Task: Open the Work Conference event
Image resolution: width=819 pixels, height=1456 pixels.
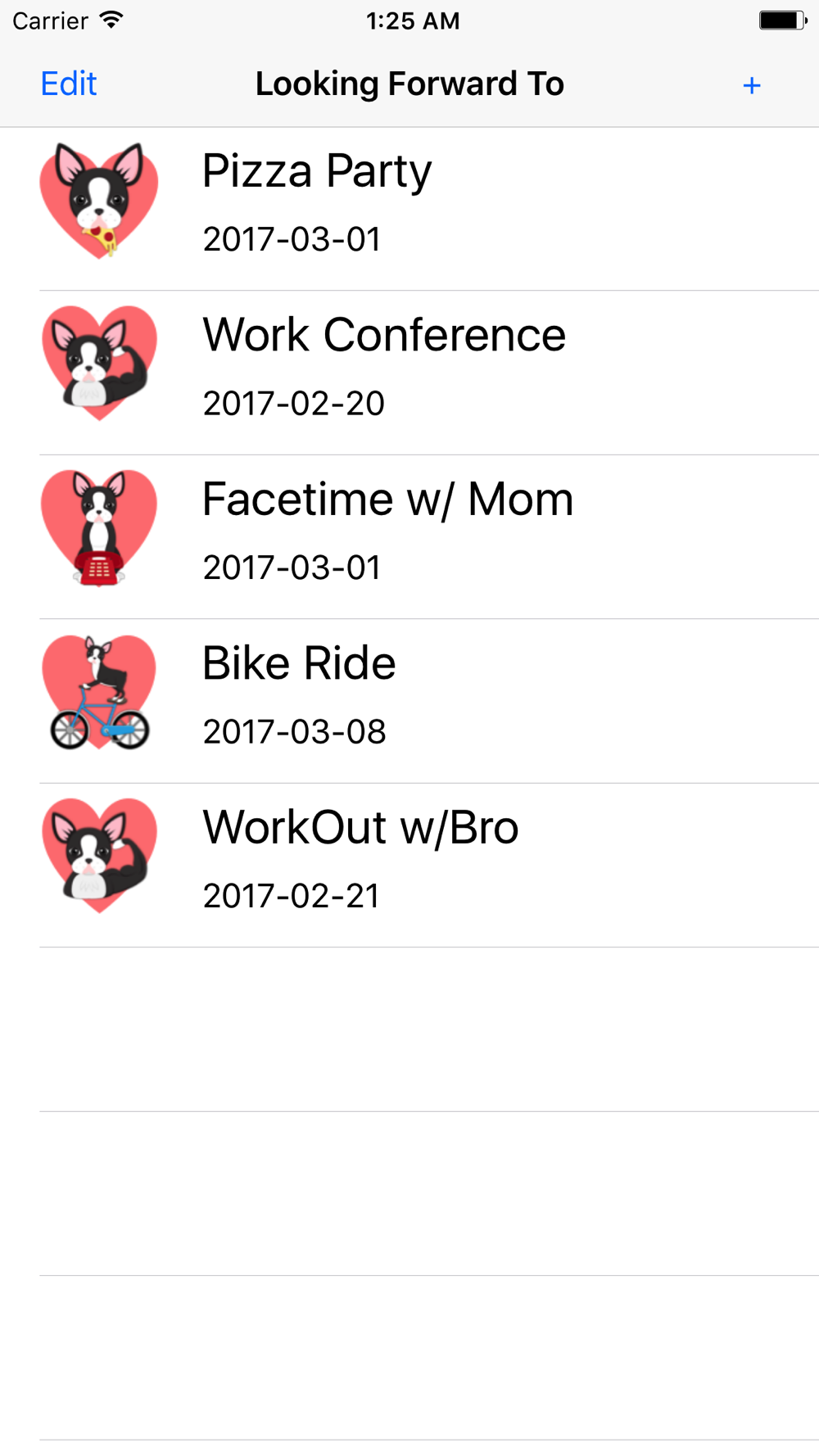Action: [x=409, y=373]
